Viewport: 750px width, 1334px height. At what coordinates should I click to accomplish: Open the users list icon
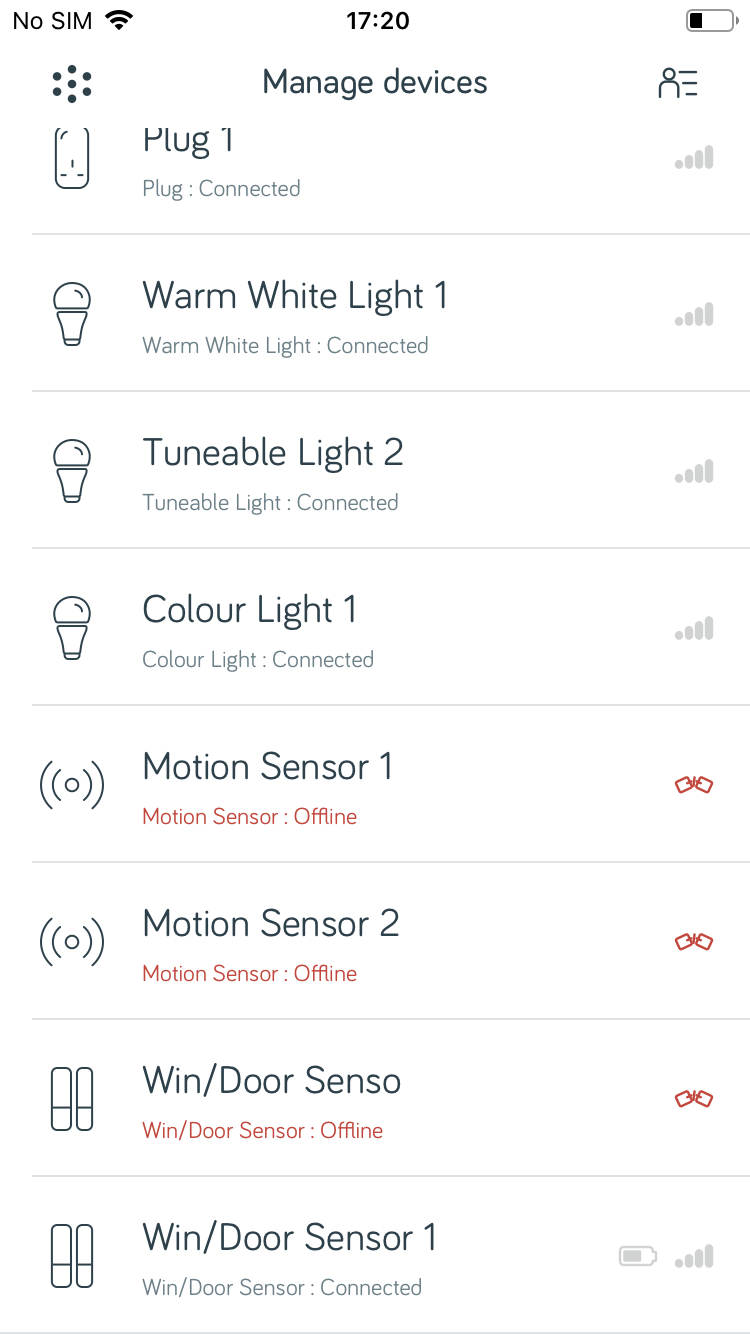[678, 83]
